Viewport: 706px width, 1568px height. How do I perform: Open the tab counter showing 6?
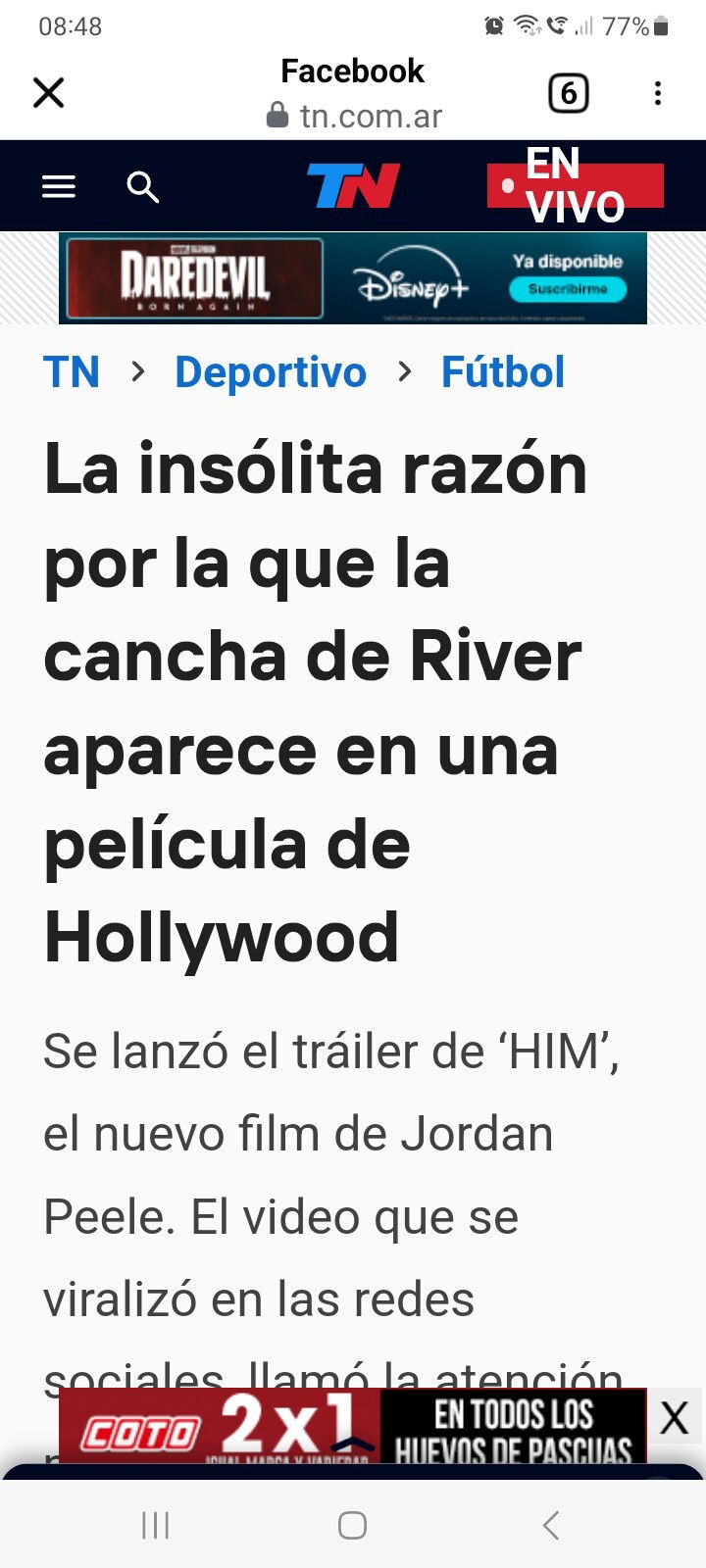click(x=568, y=94)
